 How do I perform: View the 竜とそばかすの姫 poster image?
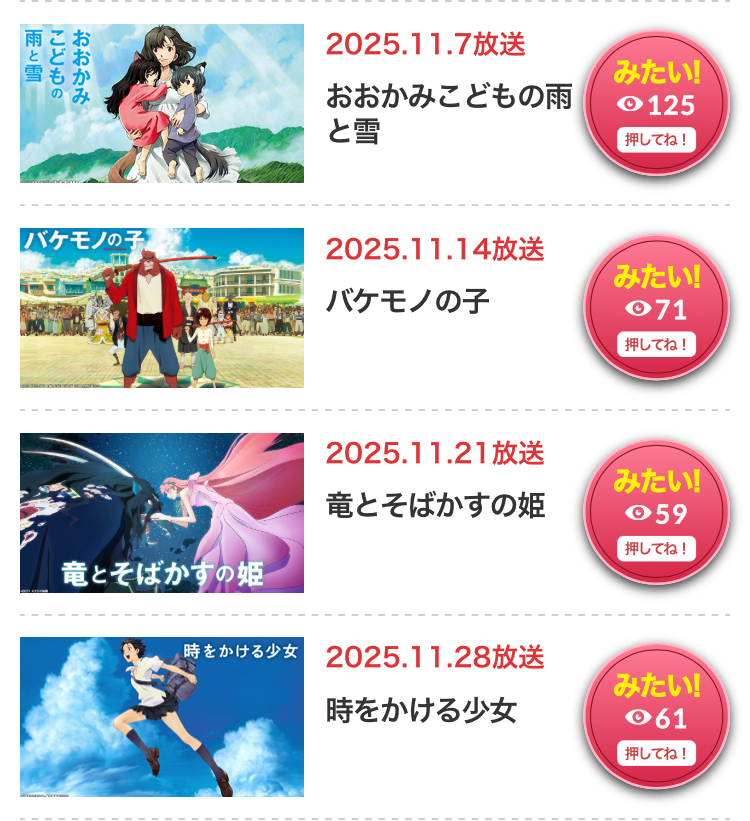coord(162,513)
